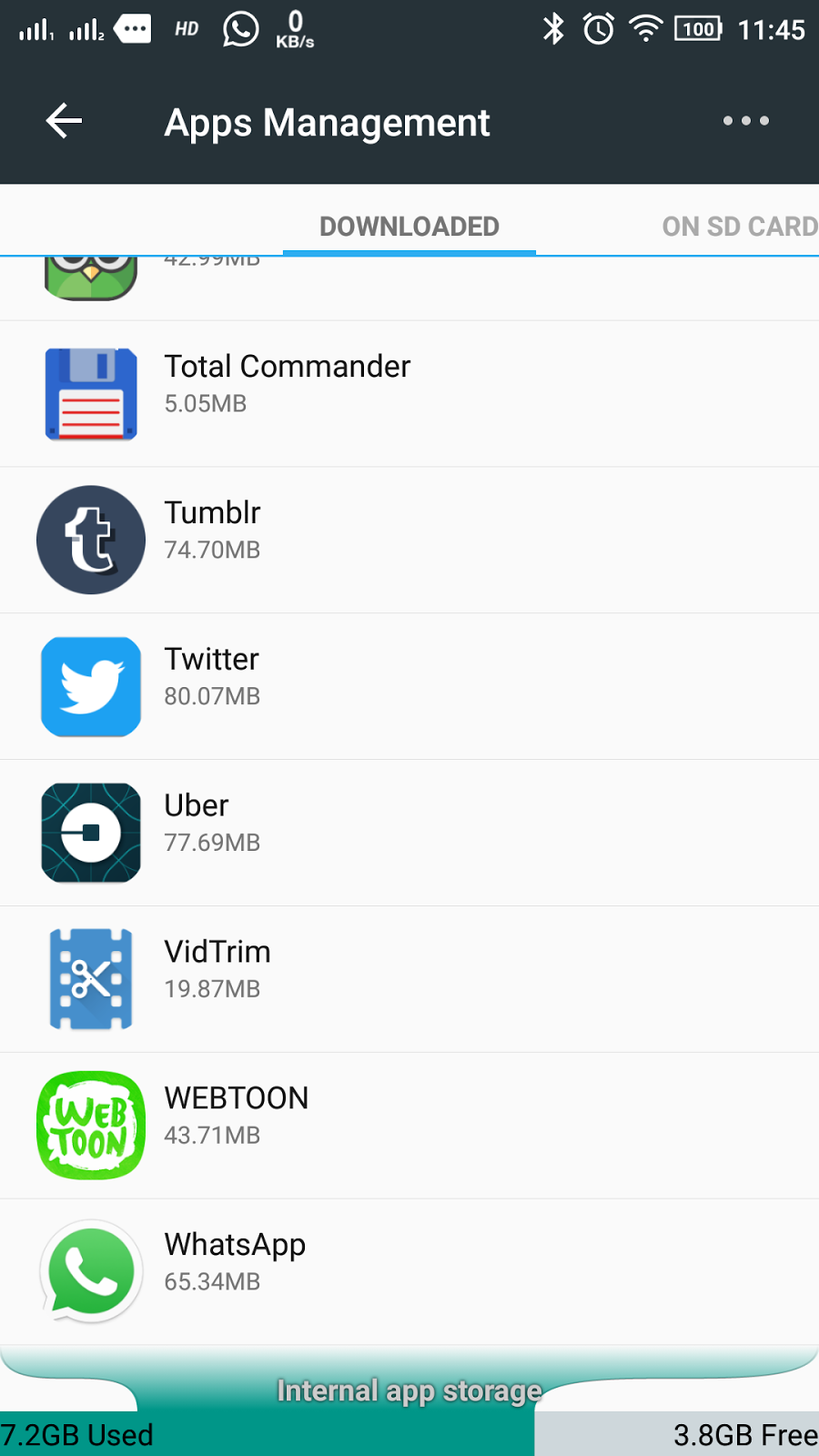
Task: Open the Uber app entry
Action: point(409,834)
